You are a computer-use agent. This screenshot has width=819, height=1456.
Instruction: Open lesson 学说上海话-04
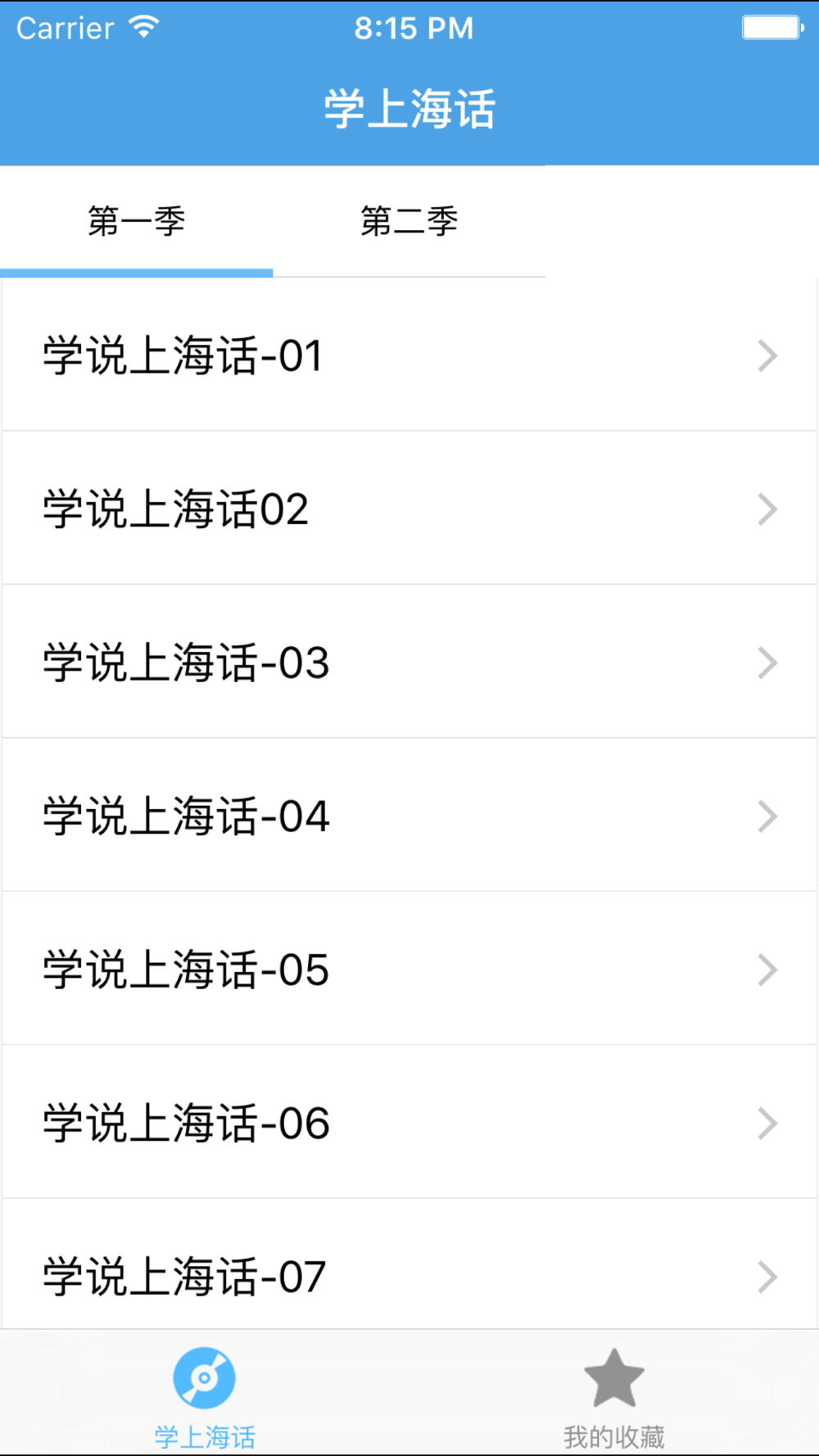(409, 816)
